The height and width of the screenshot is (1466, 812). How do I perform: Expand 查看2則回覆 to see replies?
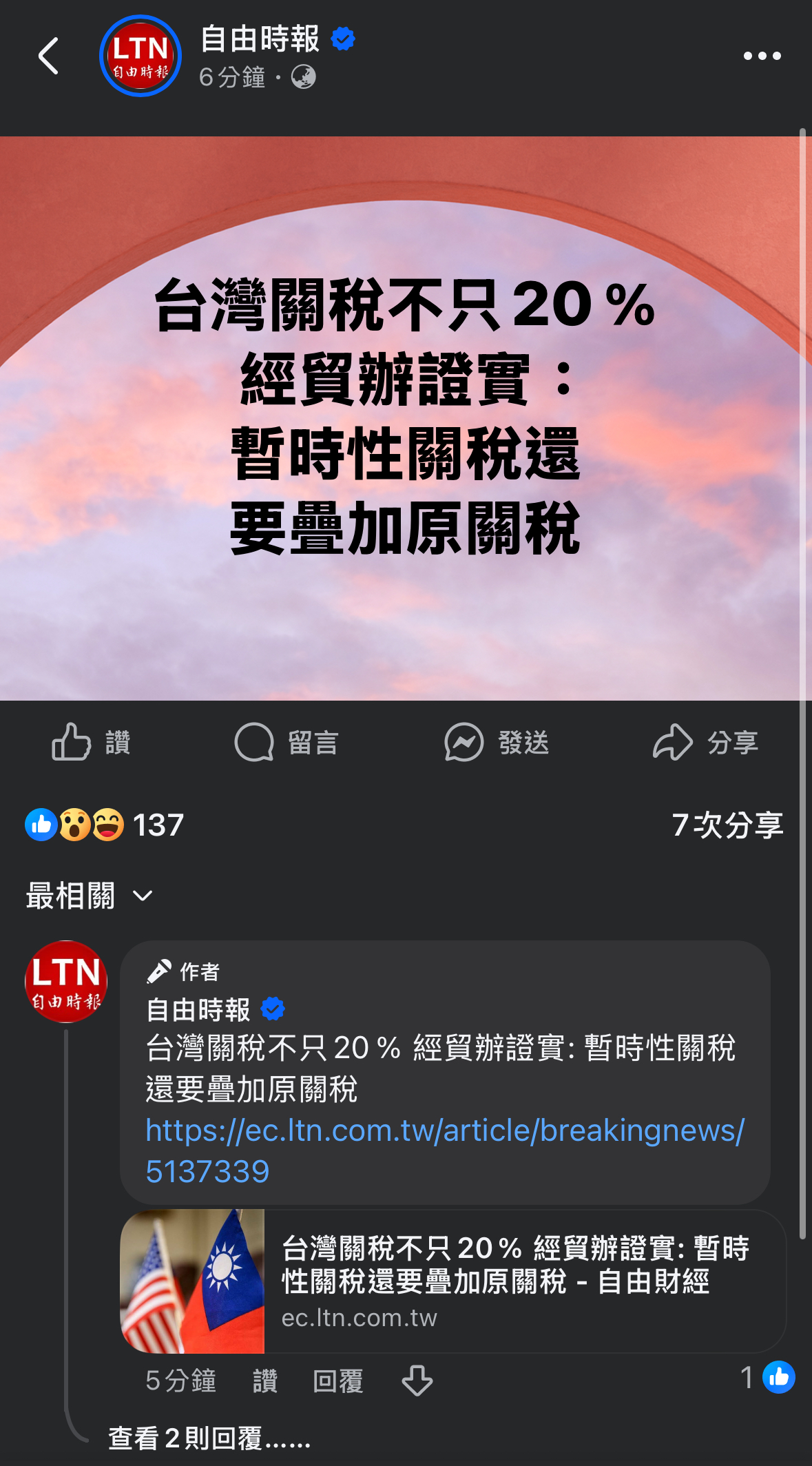point(209,1438)
